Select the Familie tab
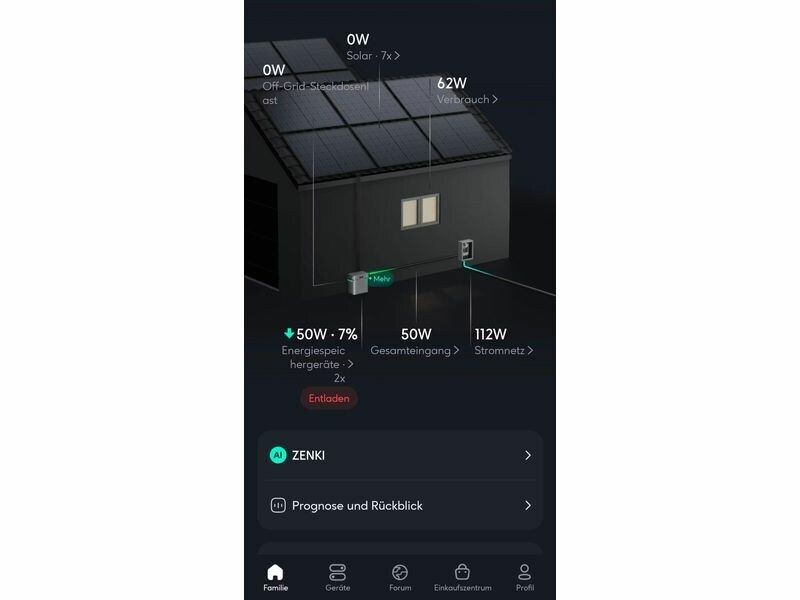 [275, 577]
